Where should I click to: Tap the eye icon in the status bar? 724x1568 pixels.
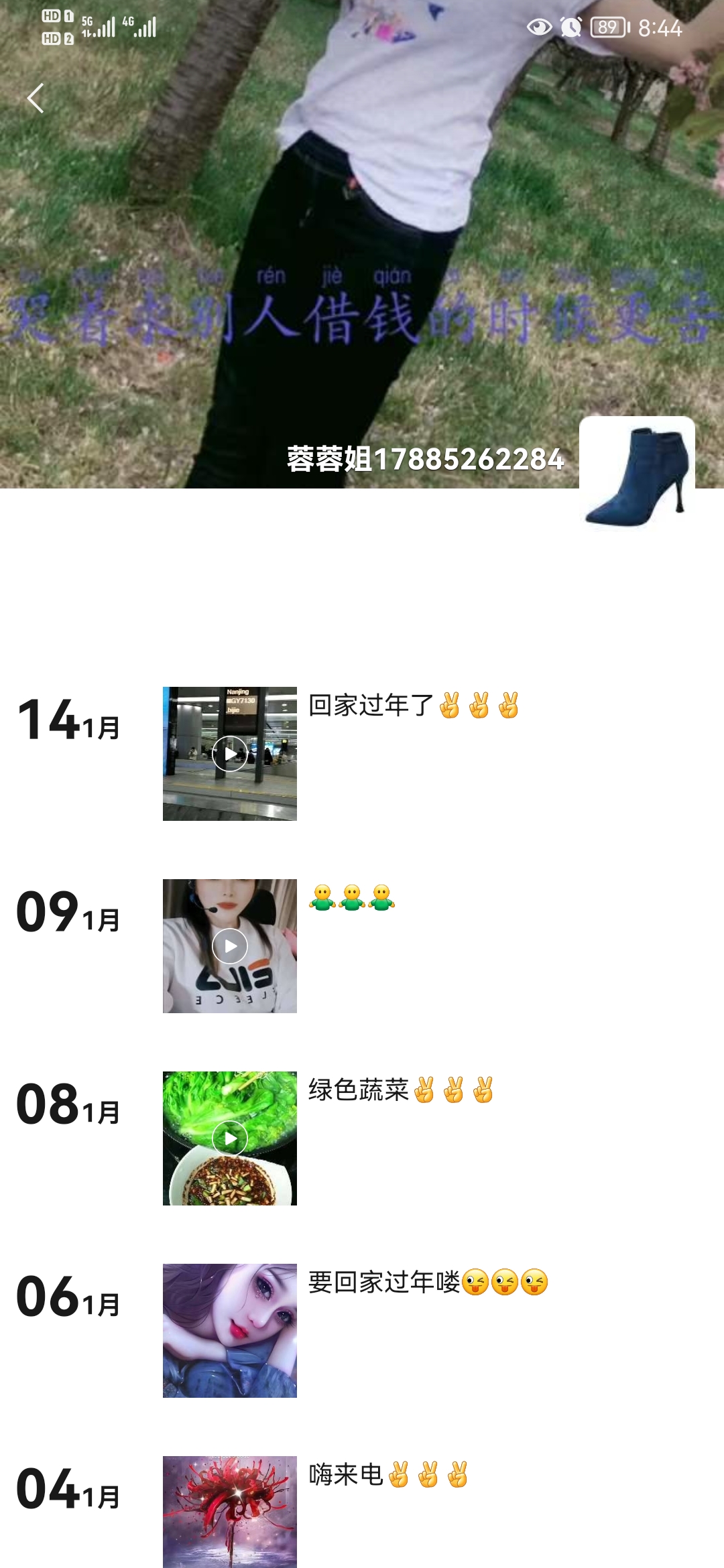coord(540,27)
